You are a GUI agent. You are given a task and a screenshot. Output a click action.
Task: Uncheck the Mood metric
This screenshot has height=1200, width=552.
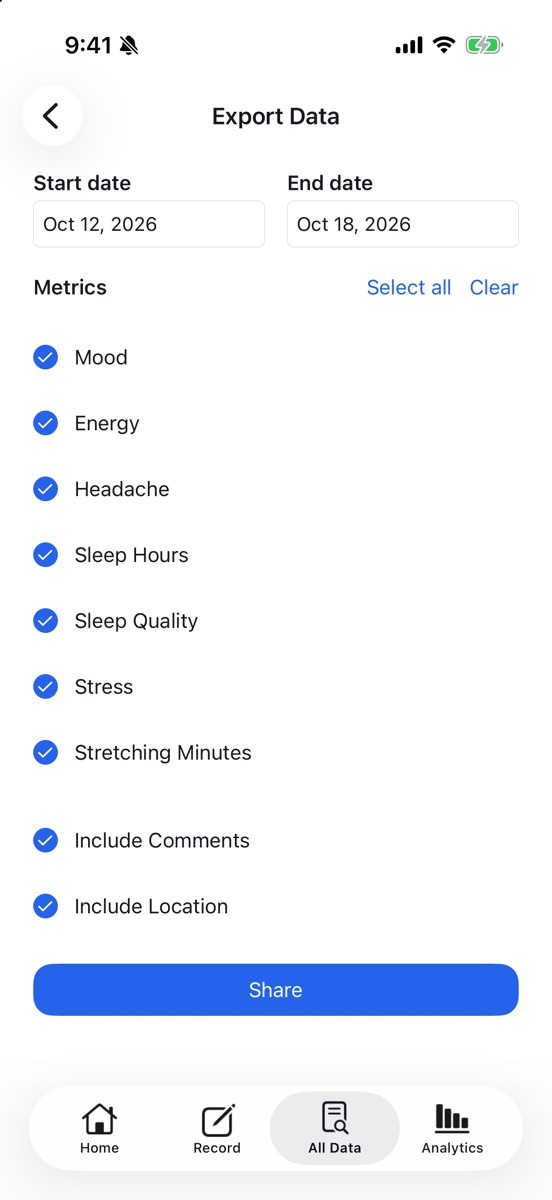coord(46,358)
